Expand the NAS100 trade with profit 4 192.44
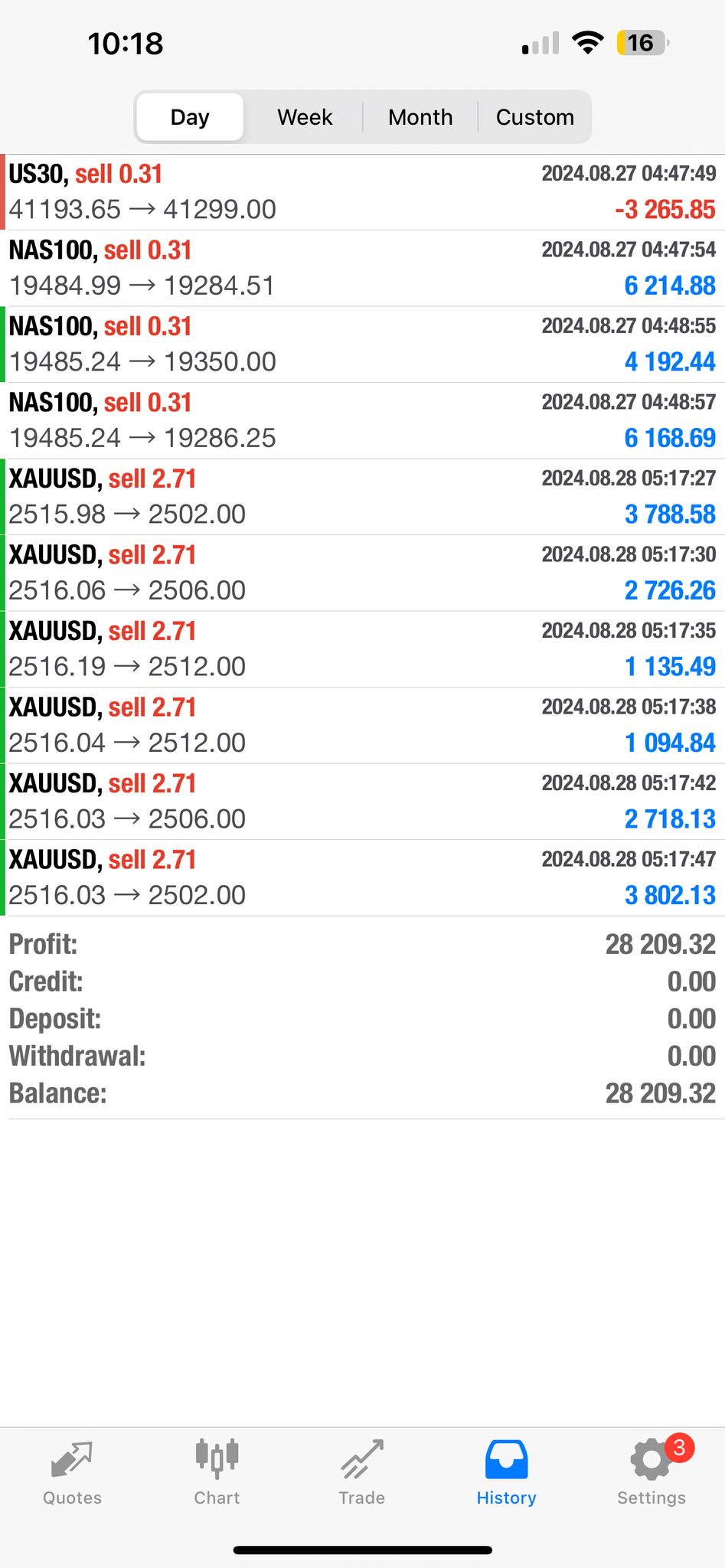 pyautogui.click(x=362, y=345)
